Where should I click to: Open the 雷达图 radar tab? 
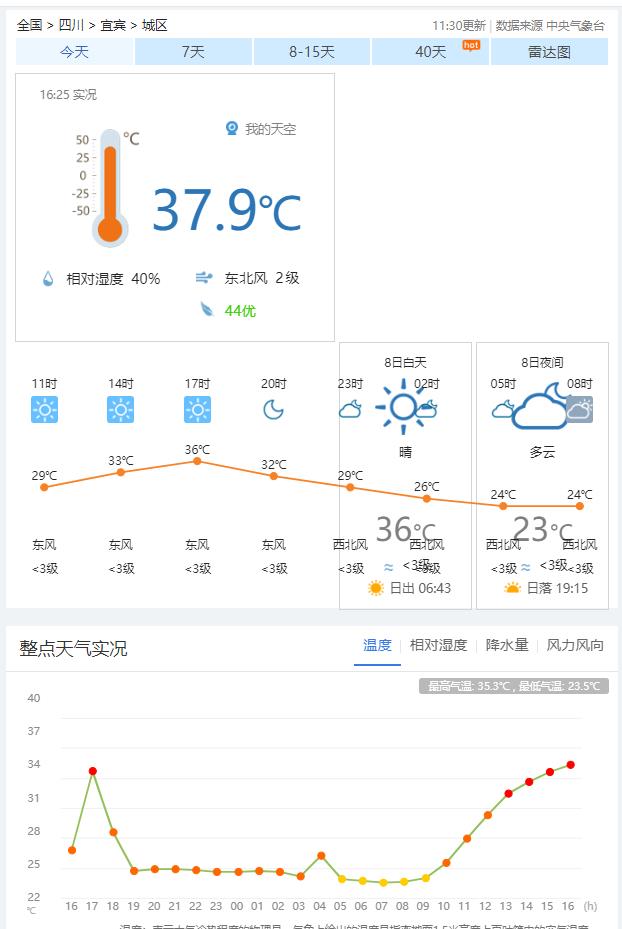(x=549, y=52)
